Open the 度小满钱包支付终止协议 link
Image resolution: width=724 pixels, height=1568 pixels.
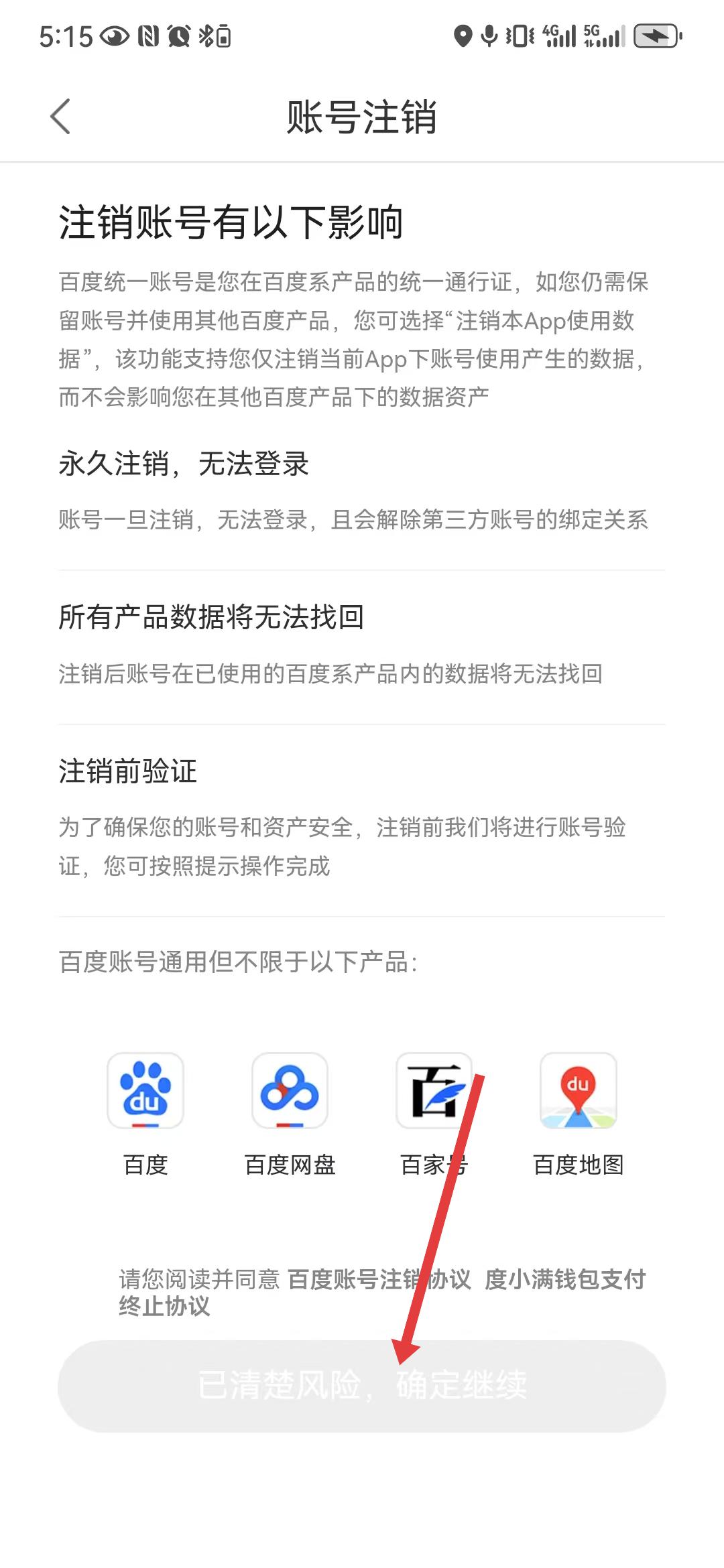(564, 1279)
